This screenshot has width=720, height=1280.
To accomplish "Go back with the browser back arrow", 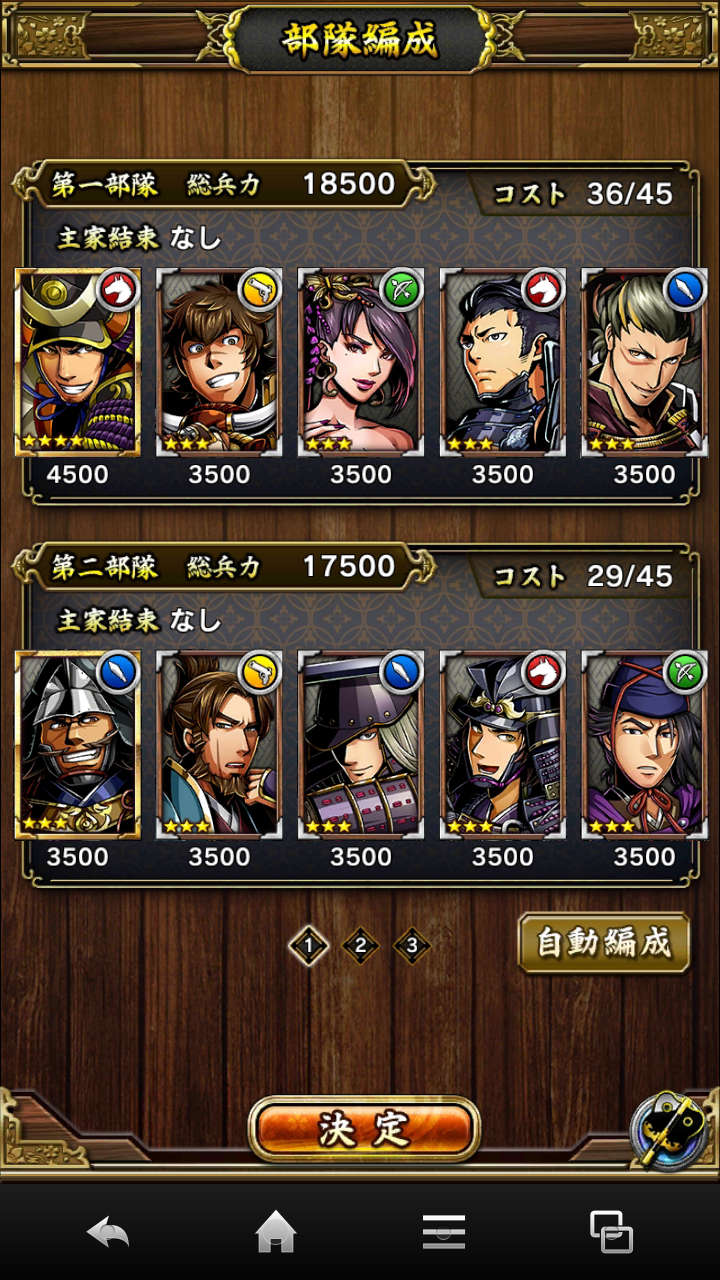I will tap(108, 1232).
